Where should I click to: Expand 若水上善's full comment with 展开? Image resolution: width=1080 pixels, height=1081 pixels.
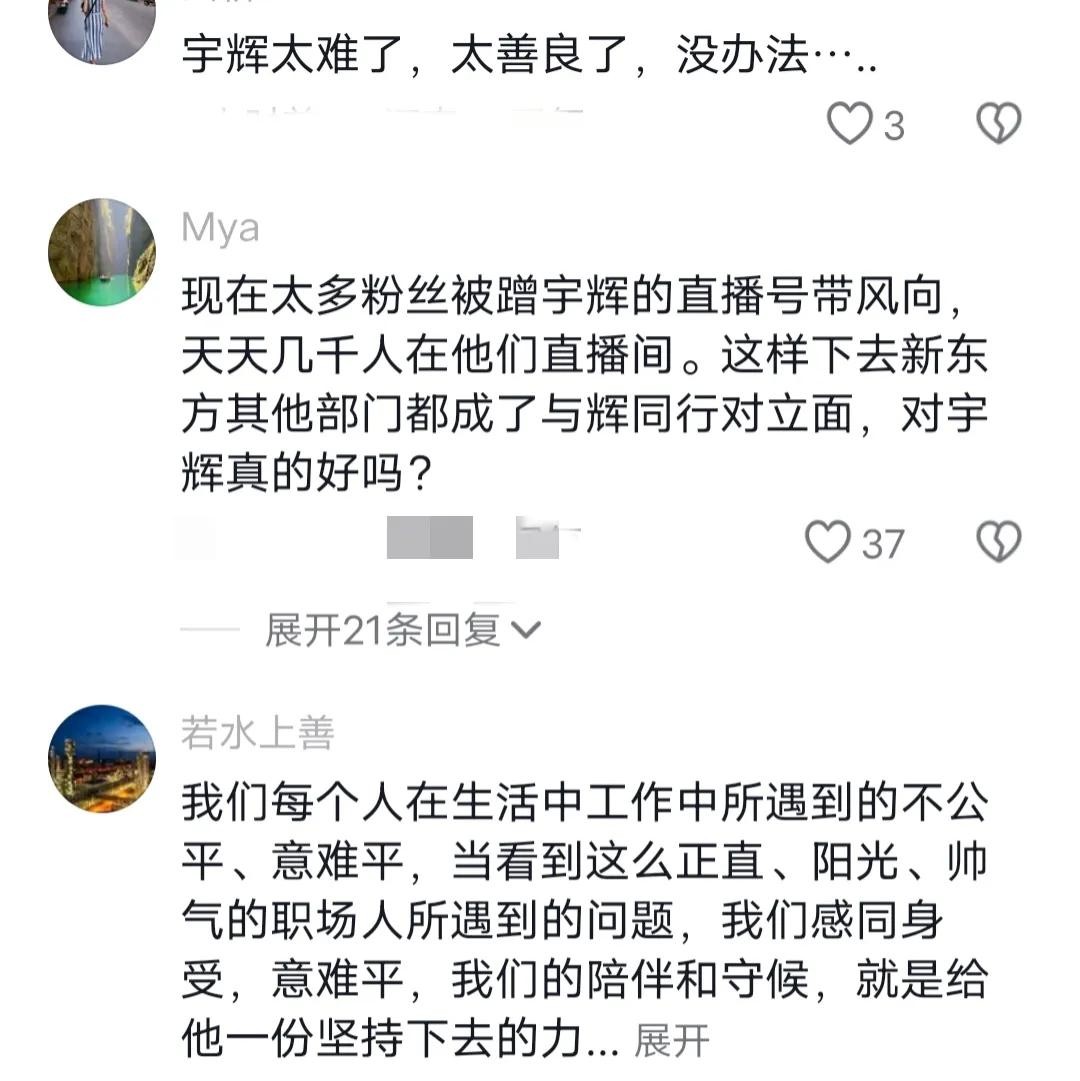(x=672, y=1041)
